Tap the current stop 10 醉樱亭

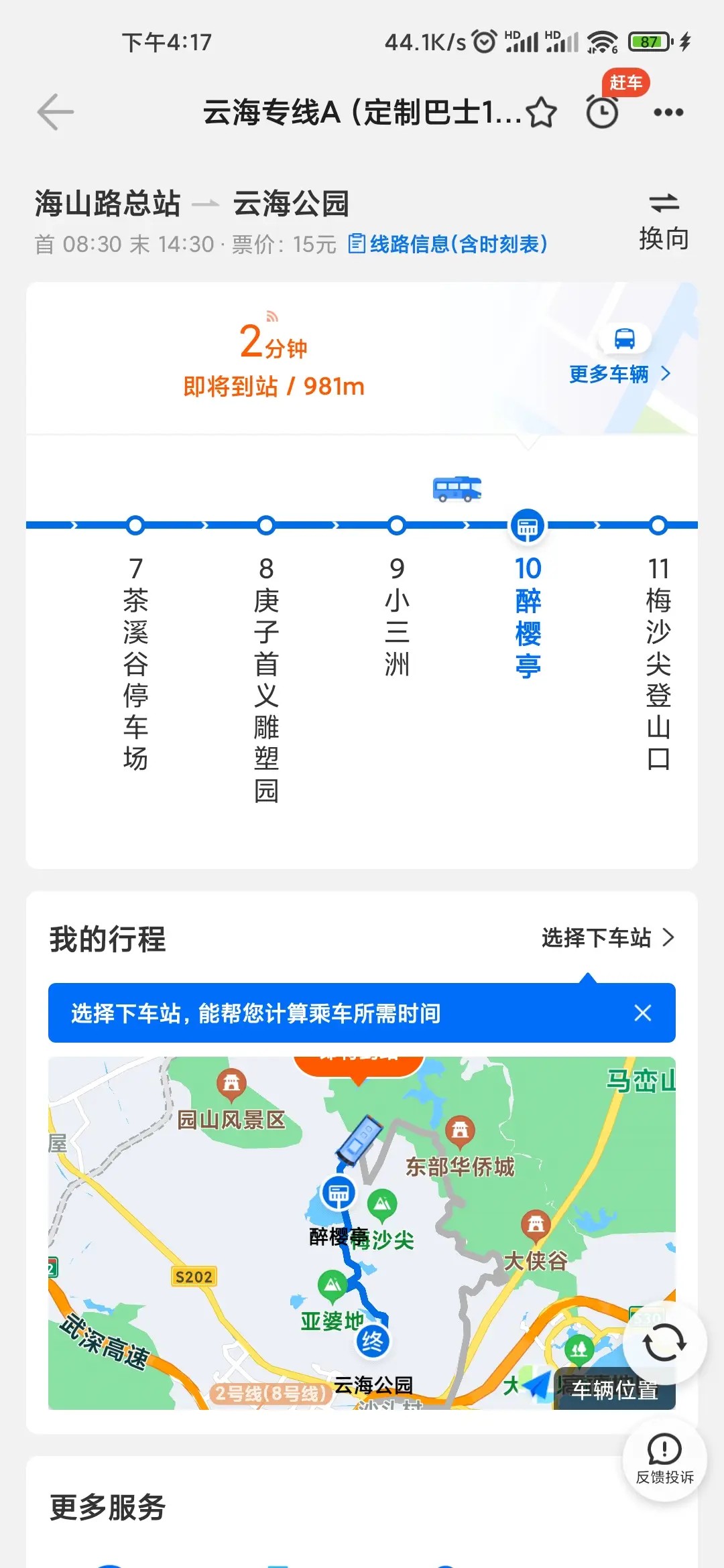528,616
